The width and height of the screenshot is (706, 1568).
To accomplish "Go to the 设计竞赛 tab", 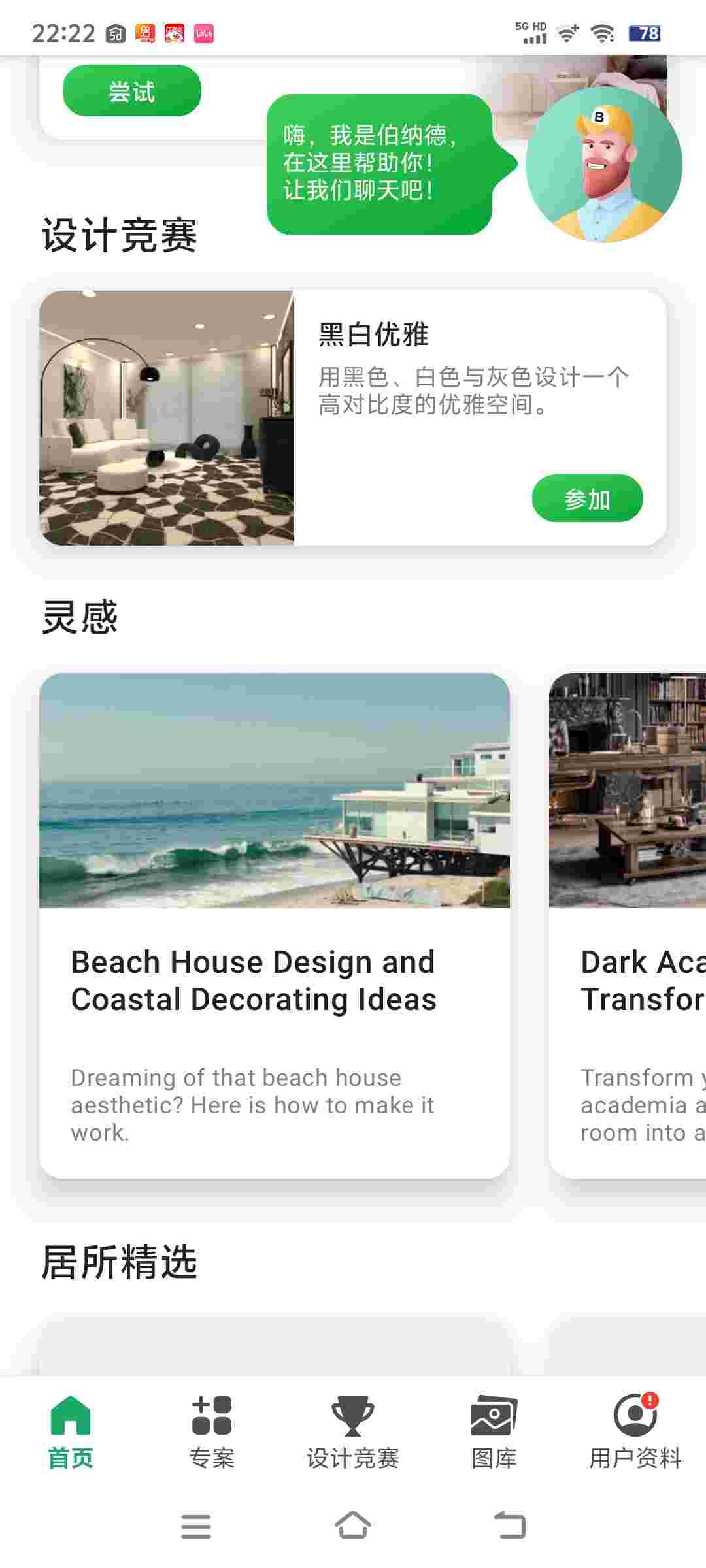I will 353,1431.
